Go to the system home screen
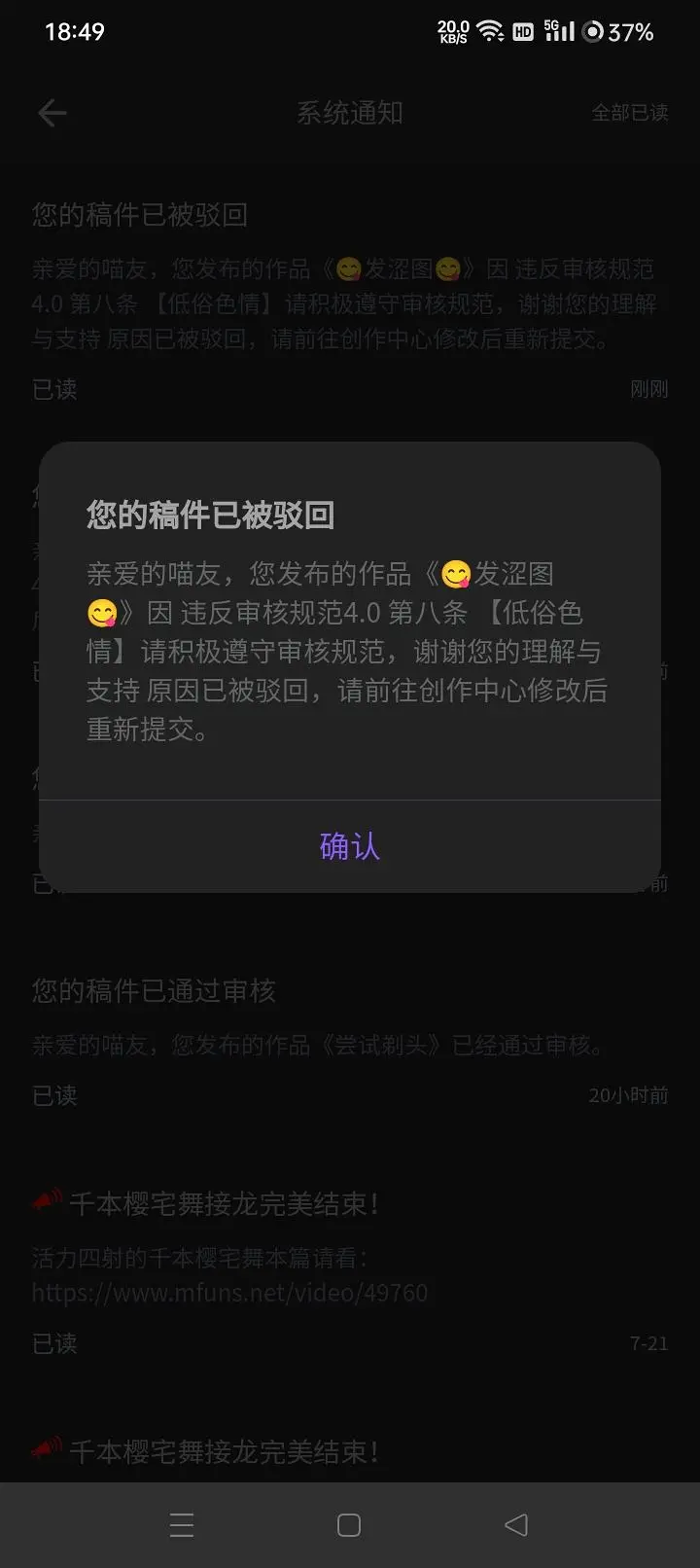Viewport: 700px width, 1568px height. tap(349, 1524)
